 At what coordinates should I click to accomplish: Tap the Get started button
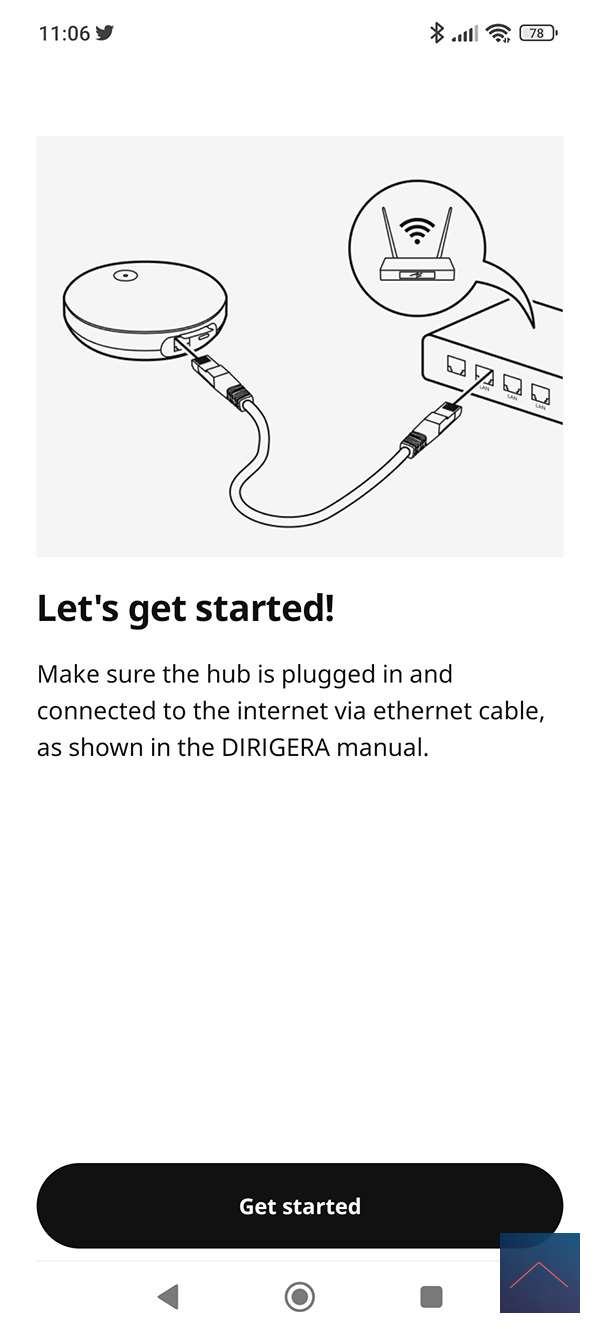coord(299,1205)
